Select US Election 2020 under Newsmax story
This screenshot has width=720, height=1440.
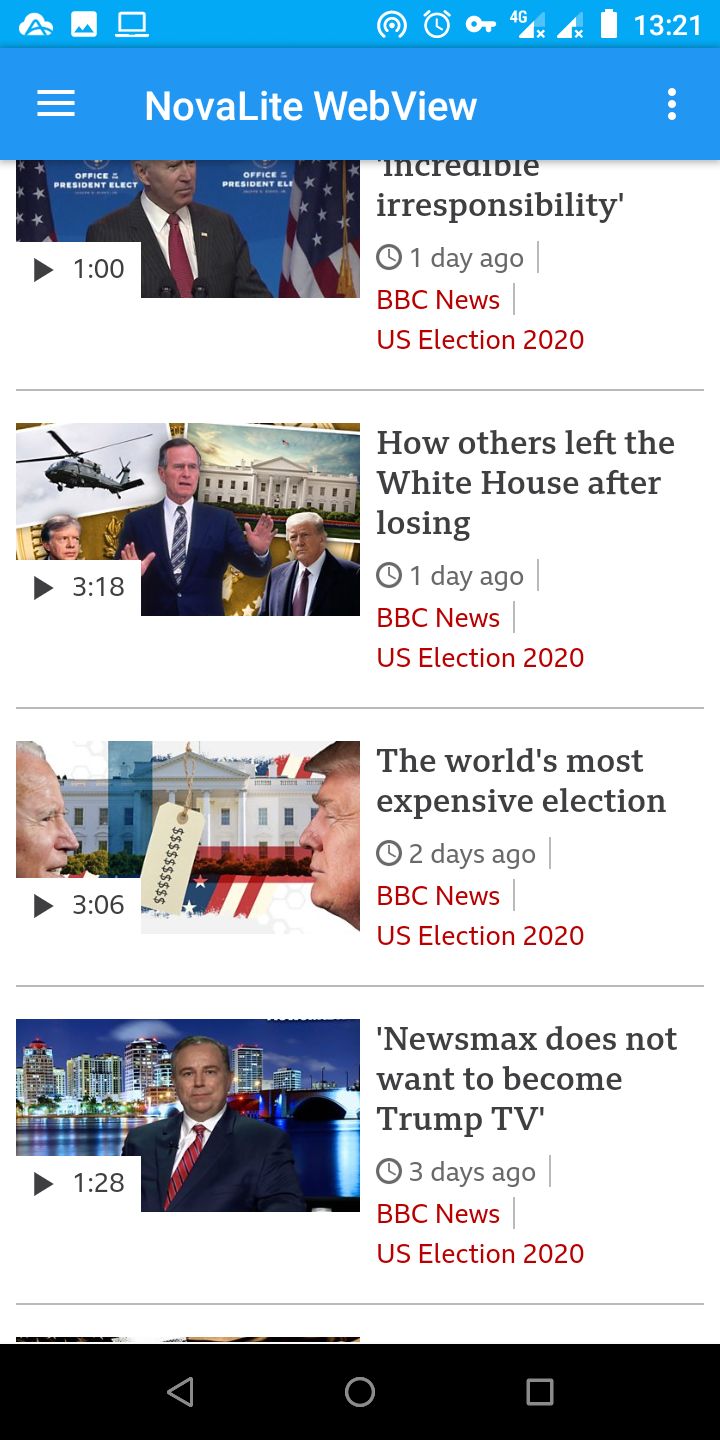[x=480, y=1254]
